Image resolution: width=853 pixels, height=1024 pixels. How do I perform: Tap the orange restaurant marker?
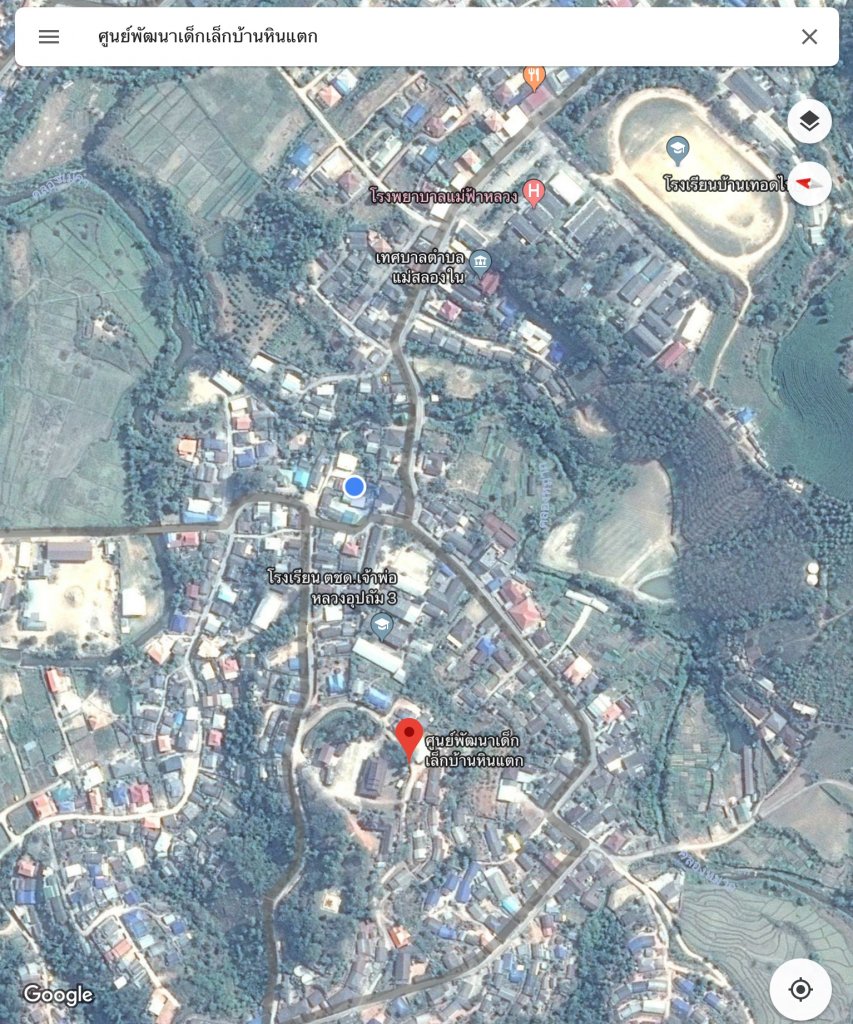(535, 76)
